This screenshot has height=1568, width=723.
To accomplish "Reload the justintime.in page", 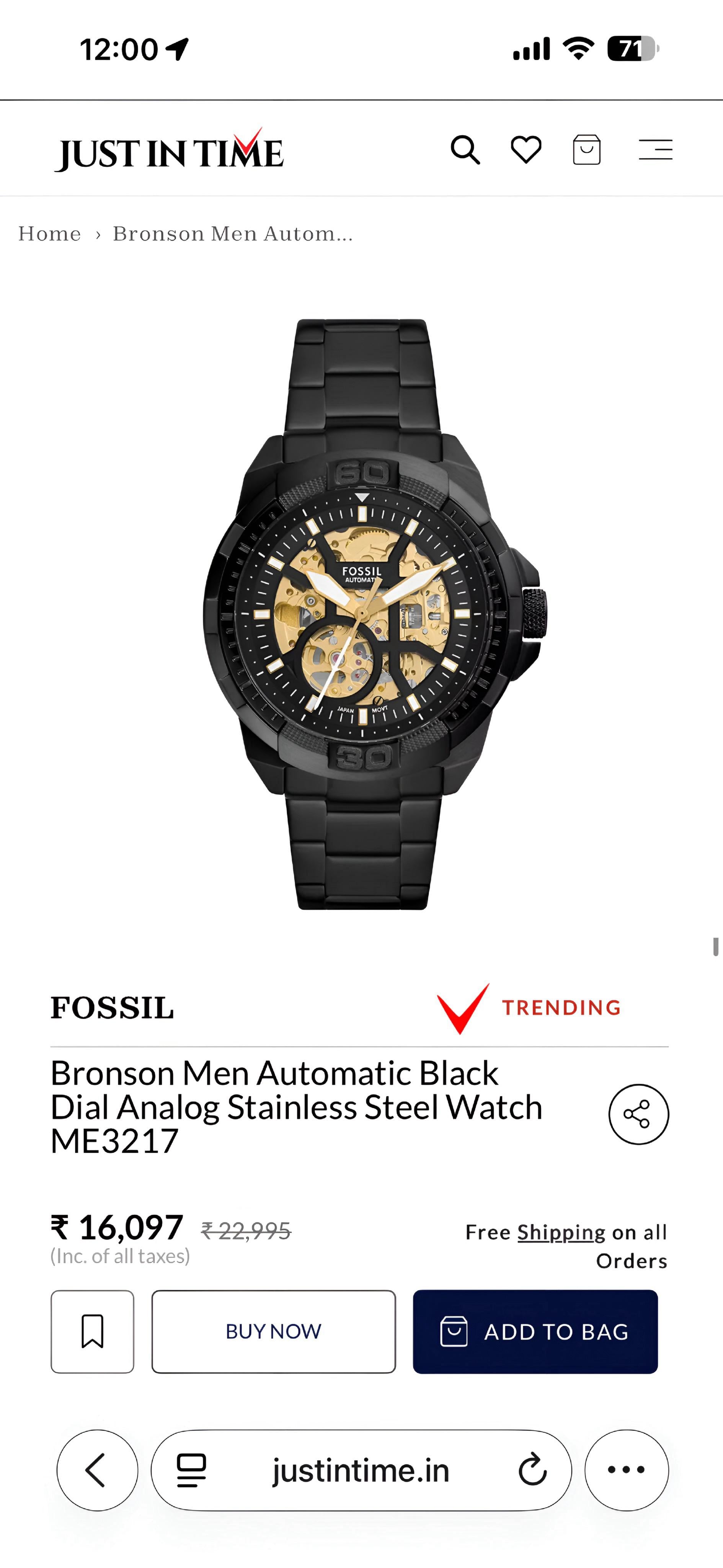I will tap(532, 1470).
